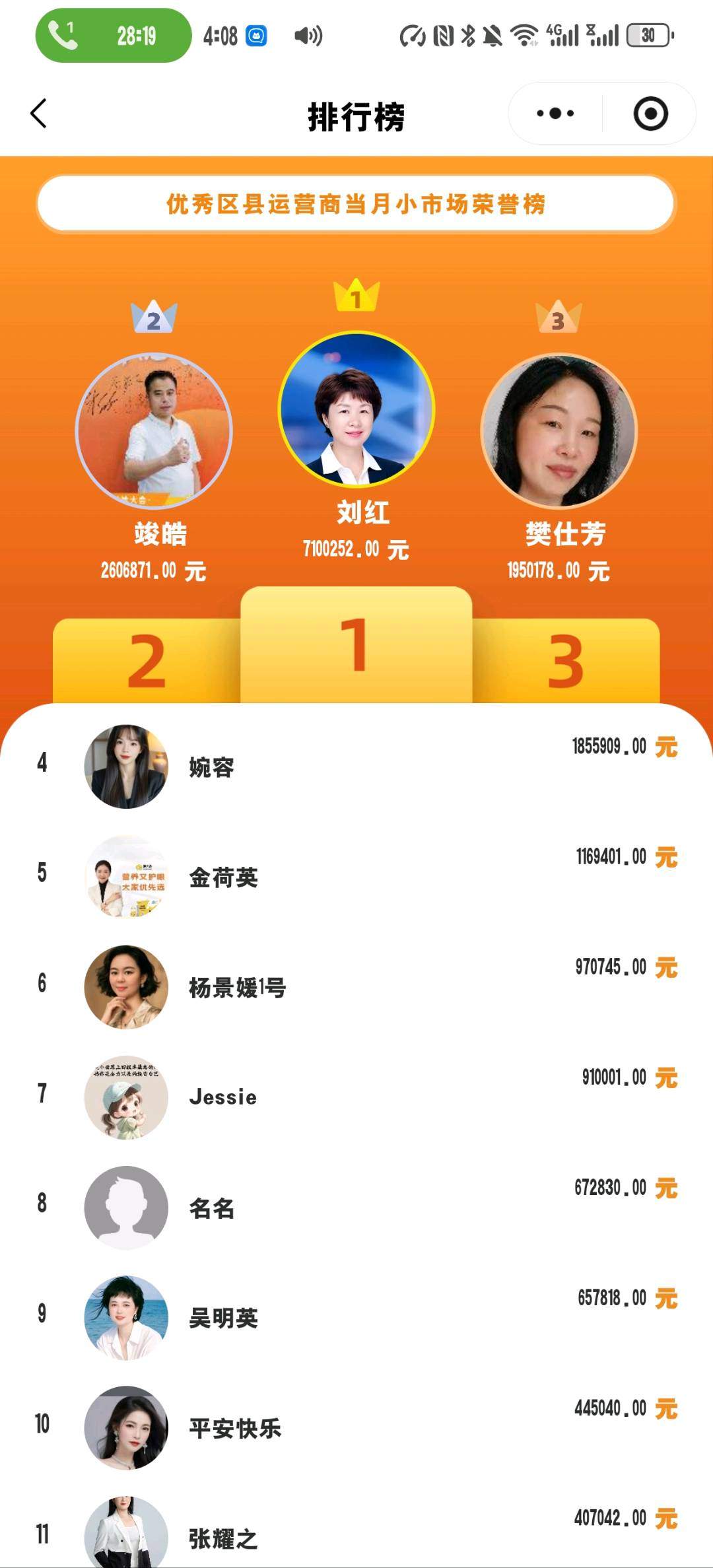Select the 杨景媛1号 leaderboard row
Screen dimensions: 713x1568
tap(356, 987)
